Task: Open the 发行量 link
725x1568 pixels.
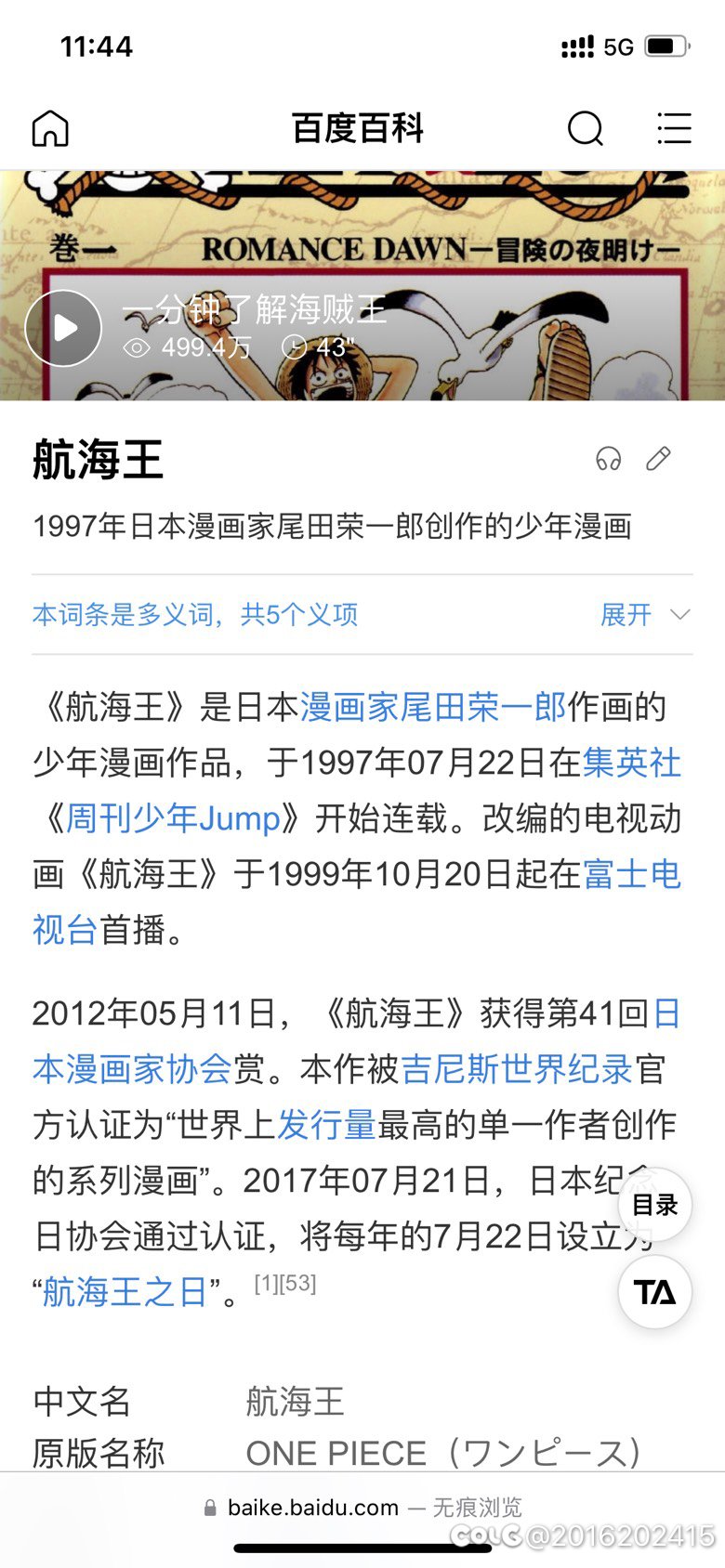Action: 326,1125
